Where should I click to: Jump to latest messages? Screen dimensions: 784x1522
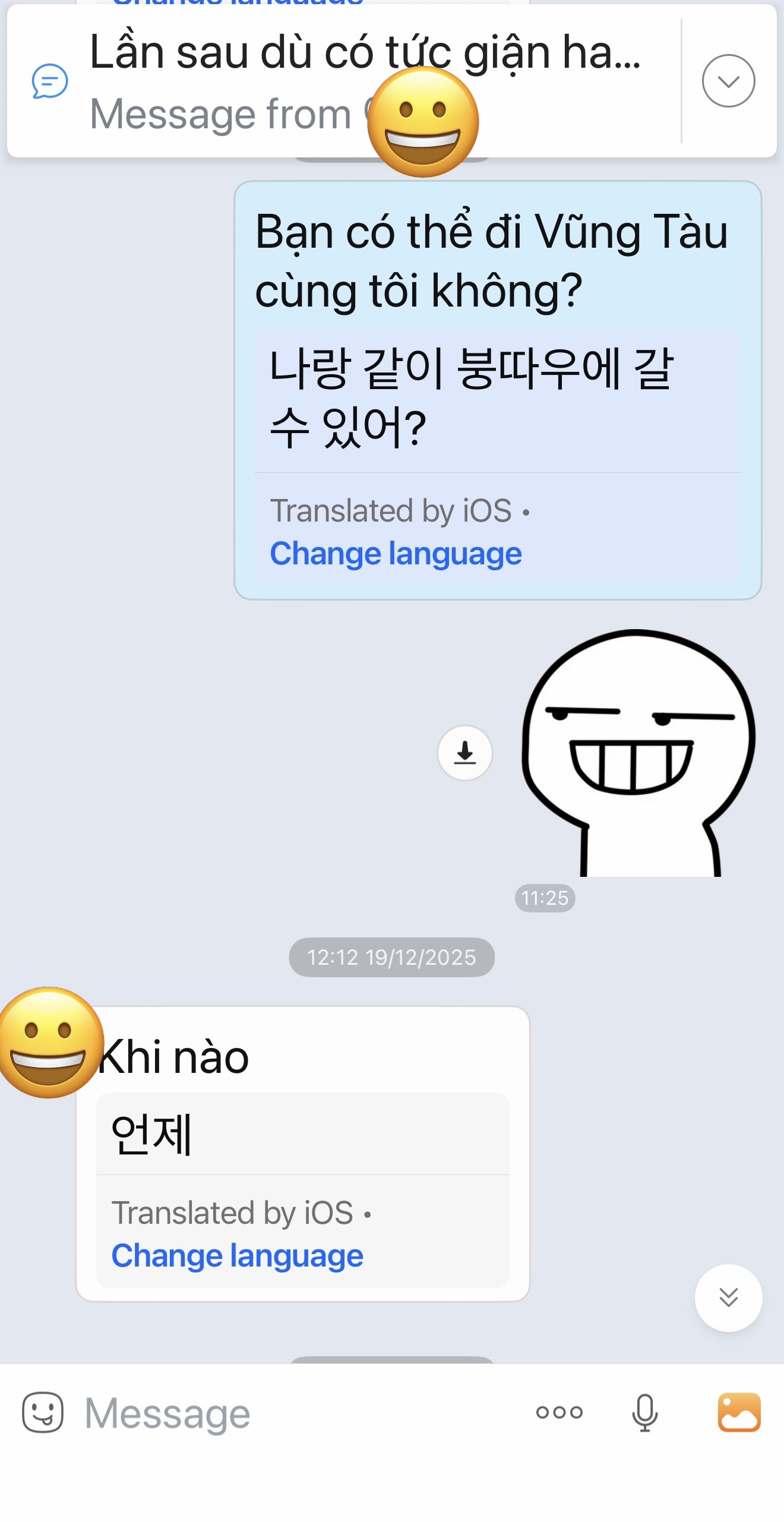[x=728, y=1297]
